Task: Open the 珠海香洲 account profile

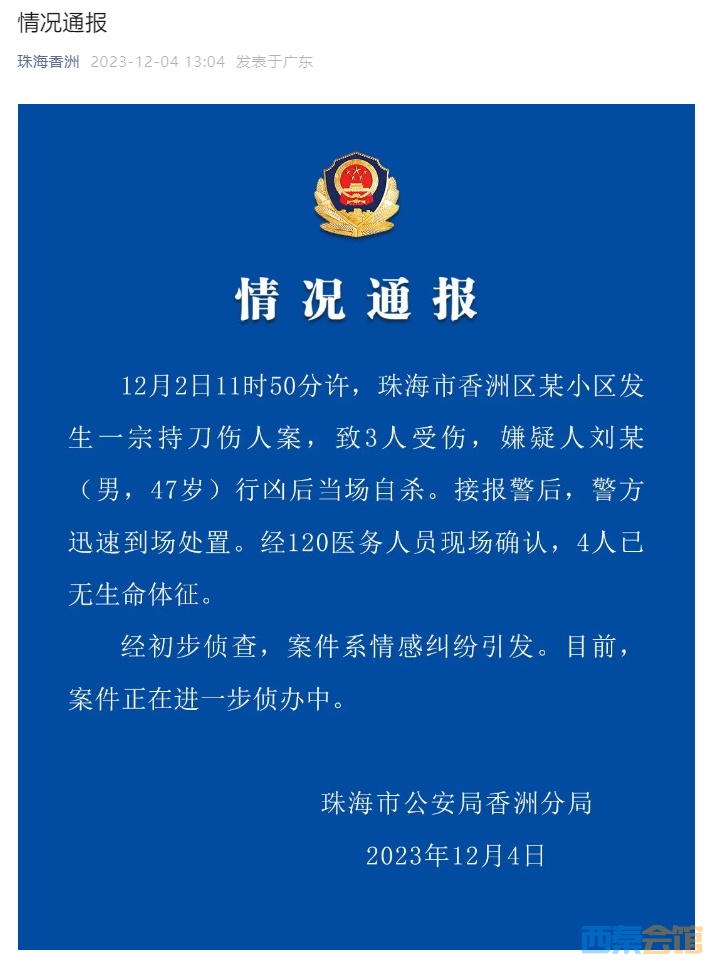Action: click(x=48, y=61)
